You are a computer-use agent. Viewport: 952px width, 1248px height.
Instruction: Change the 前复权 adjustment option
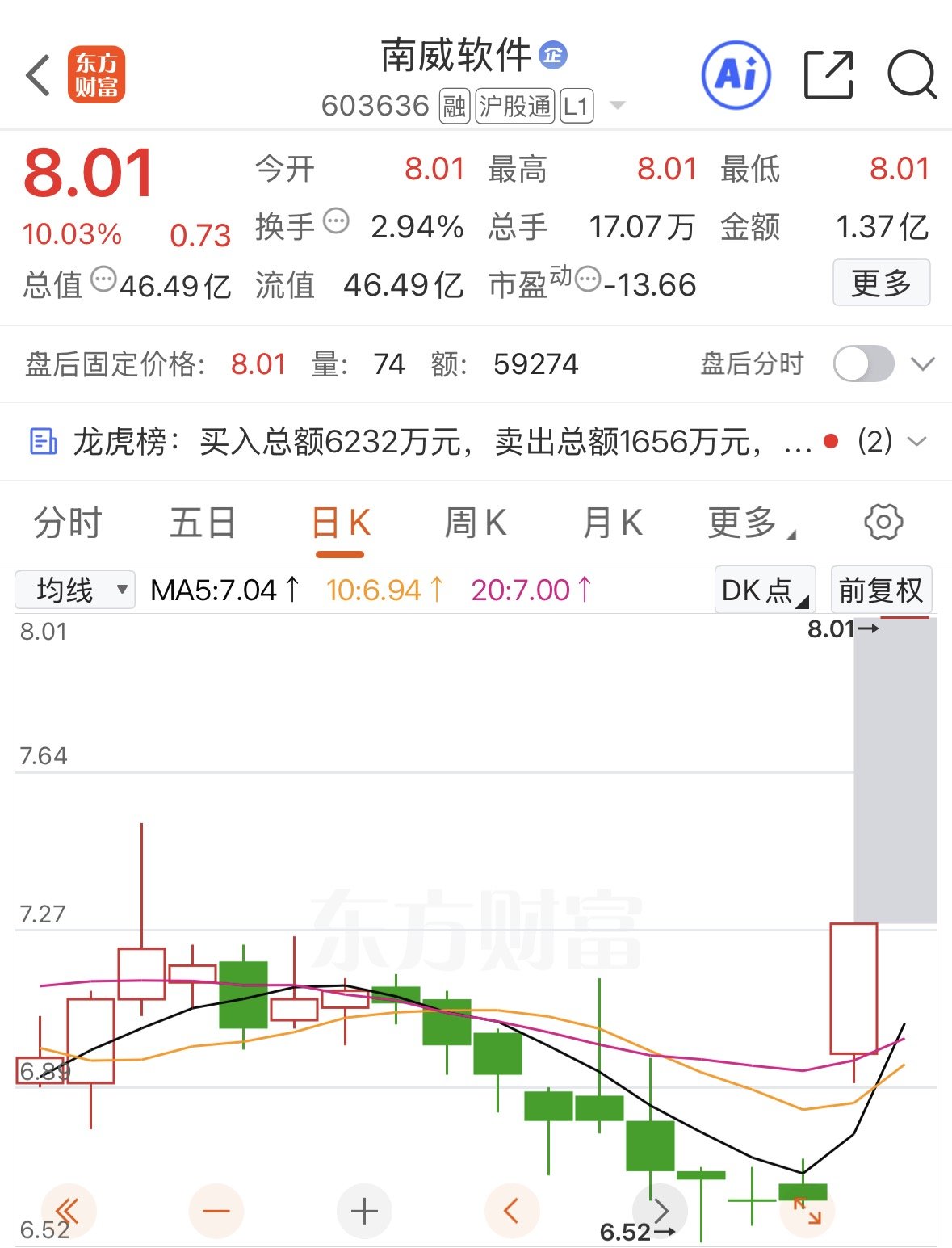click(881, 590)
